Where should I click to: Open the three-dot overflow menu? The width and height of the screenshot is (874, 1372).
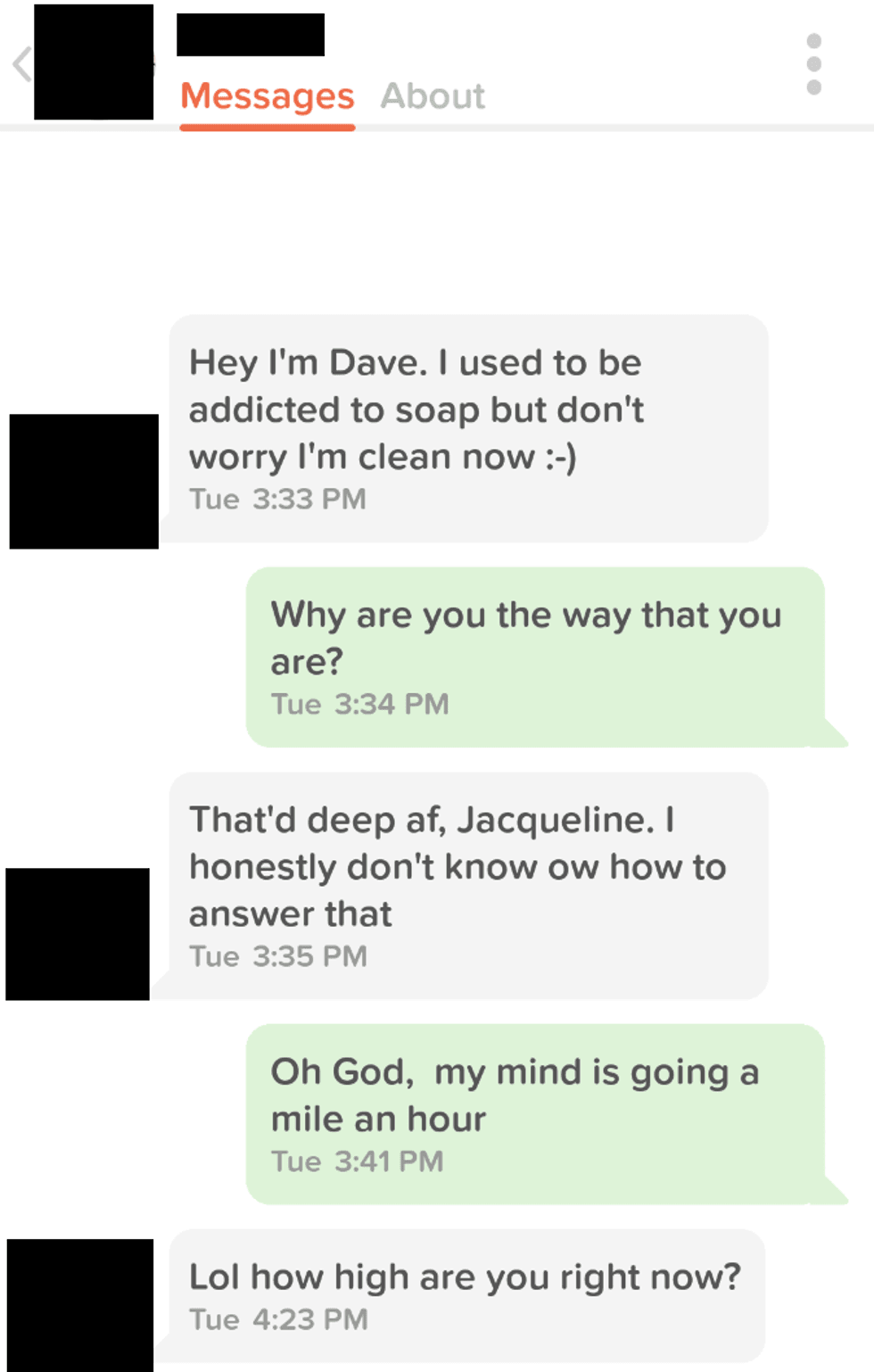click(x=813, y=64)
